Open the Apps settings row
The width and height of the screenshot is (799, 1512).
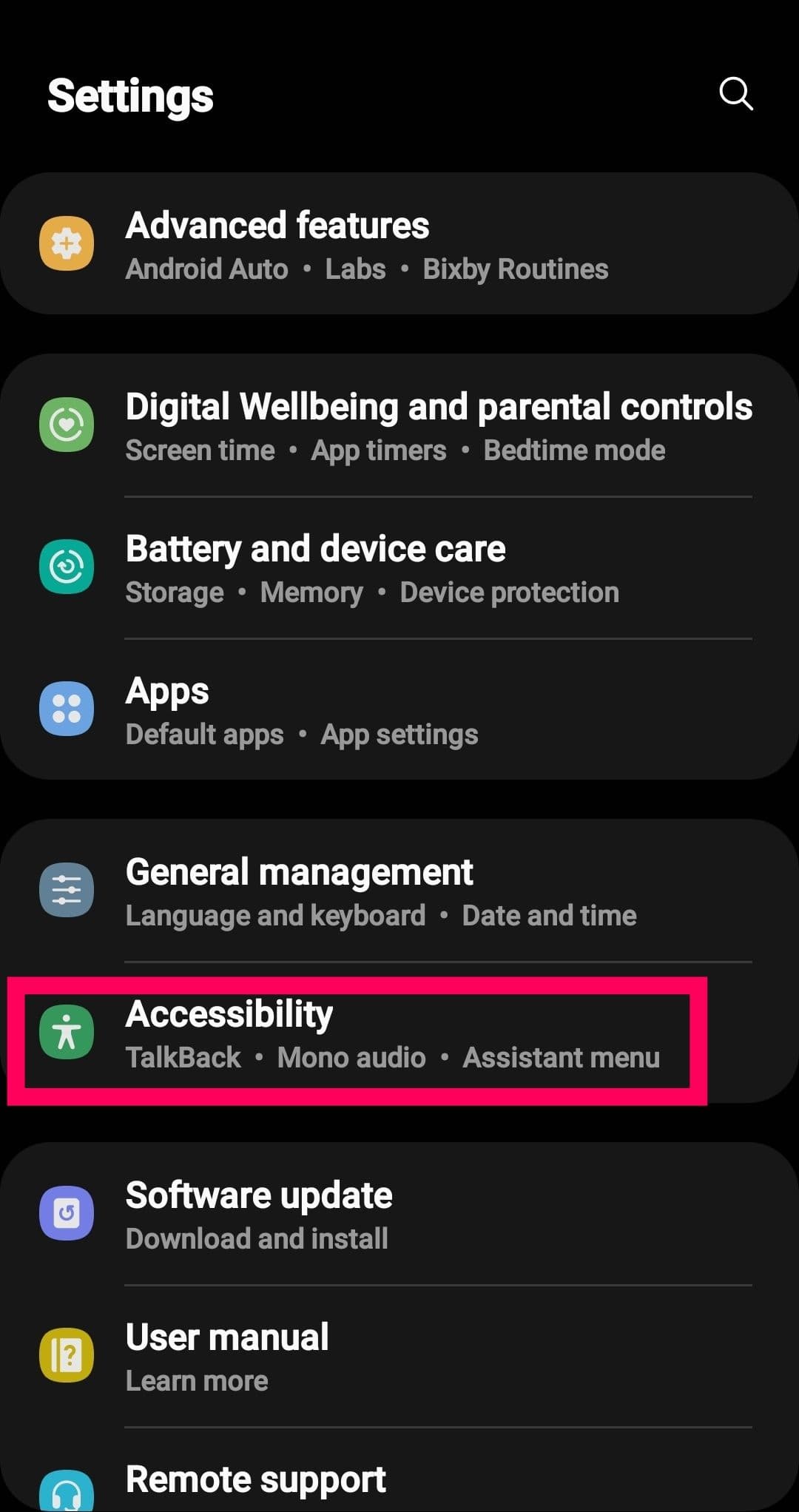[399, 710]
